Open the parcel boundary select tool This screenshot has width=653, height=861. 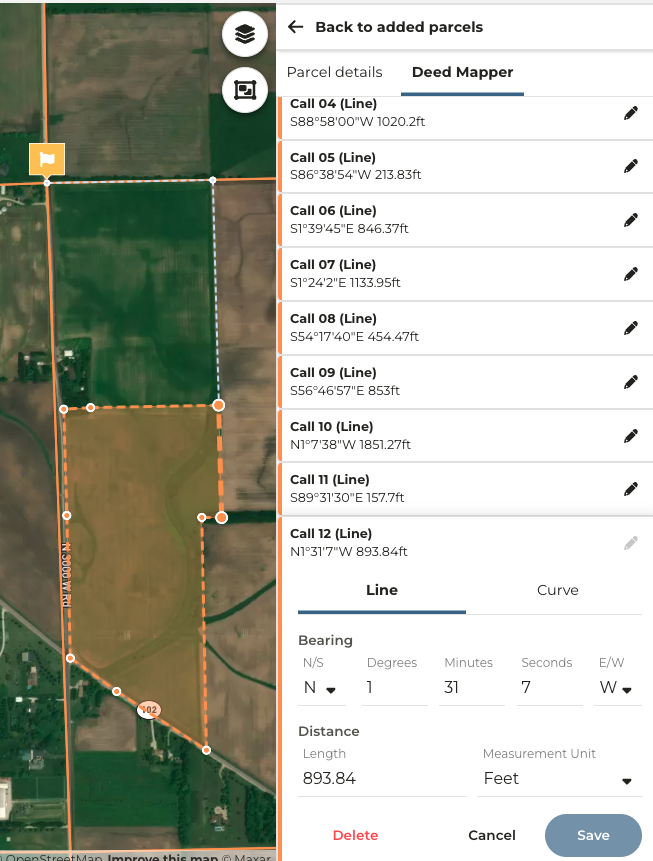(245, 90)
